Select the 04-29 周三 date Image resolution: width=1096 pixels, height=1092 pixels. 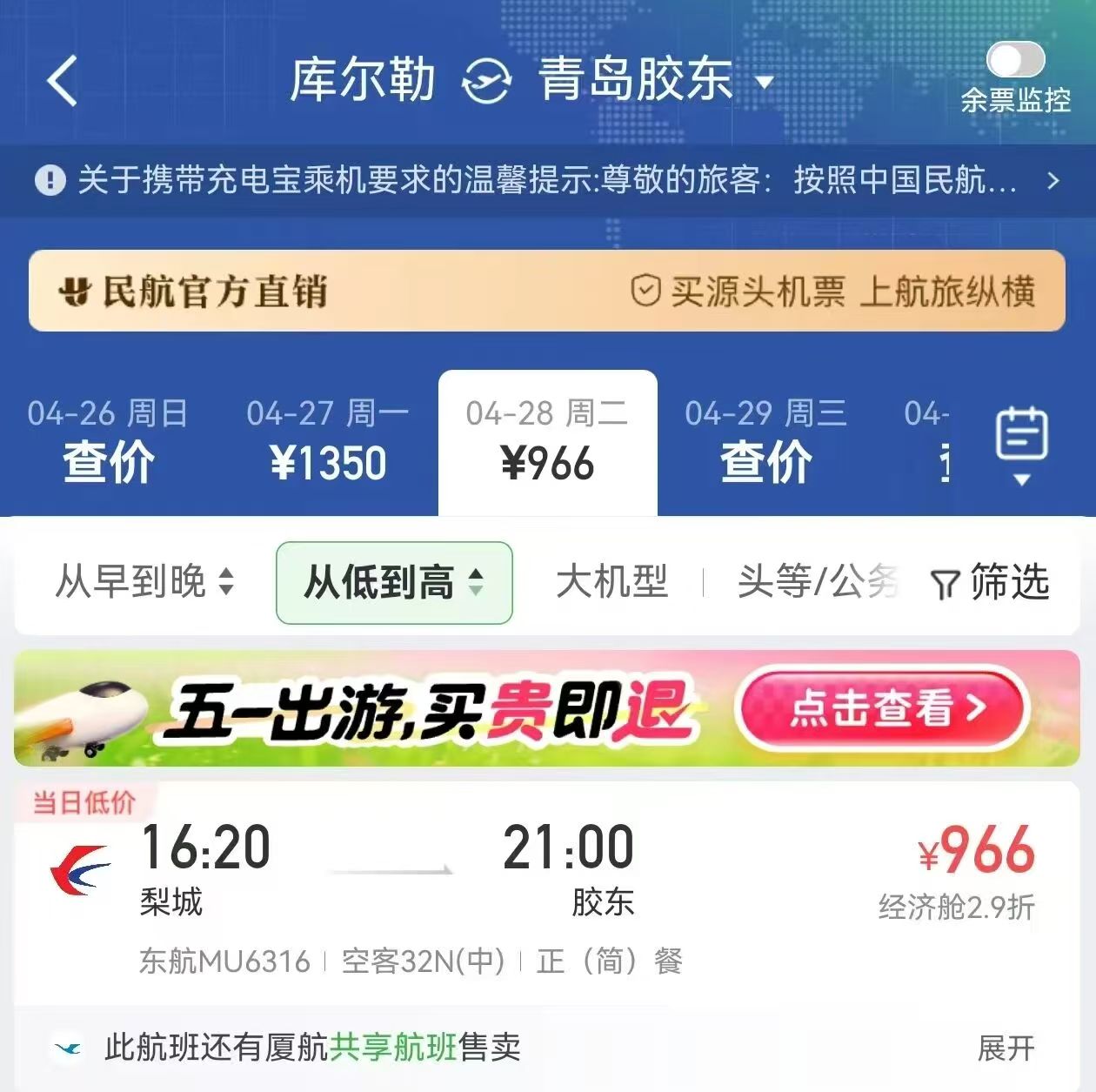tap(765, 441)
